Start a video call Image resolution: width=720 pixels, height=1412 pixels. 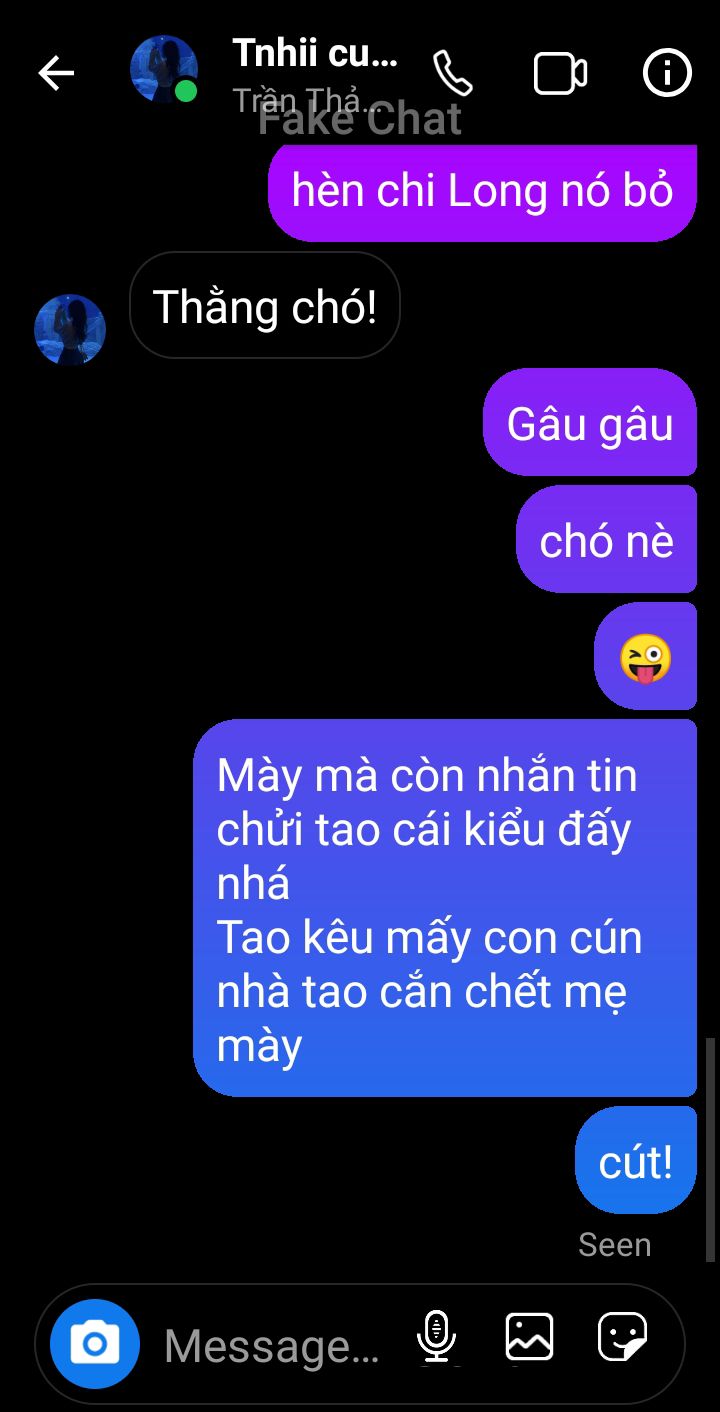click(560, 74)
